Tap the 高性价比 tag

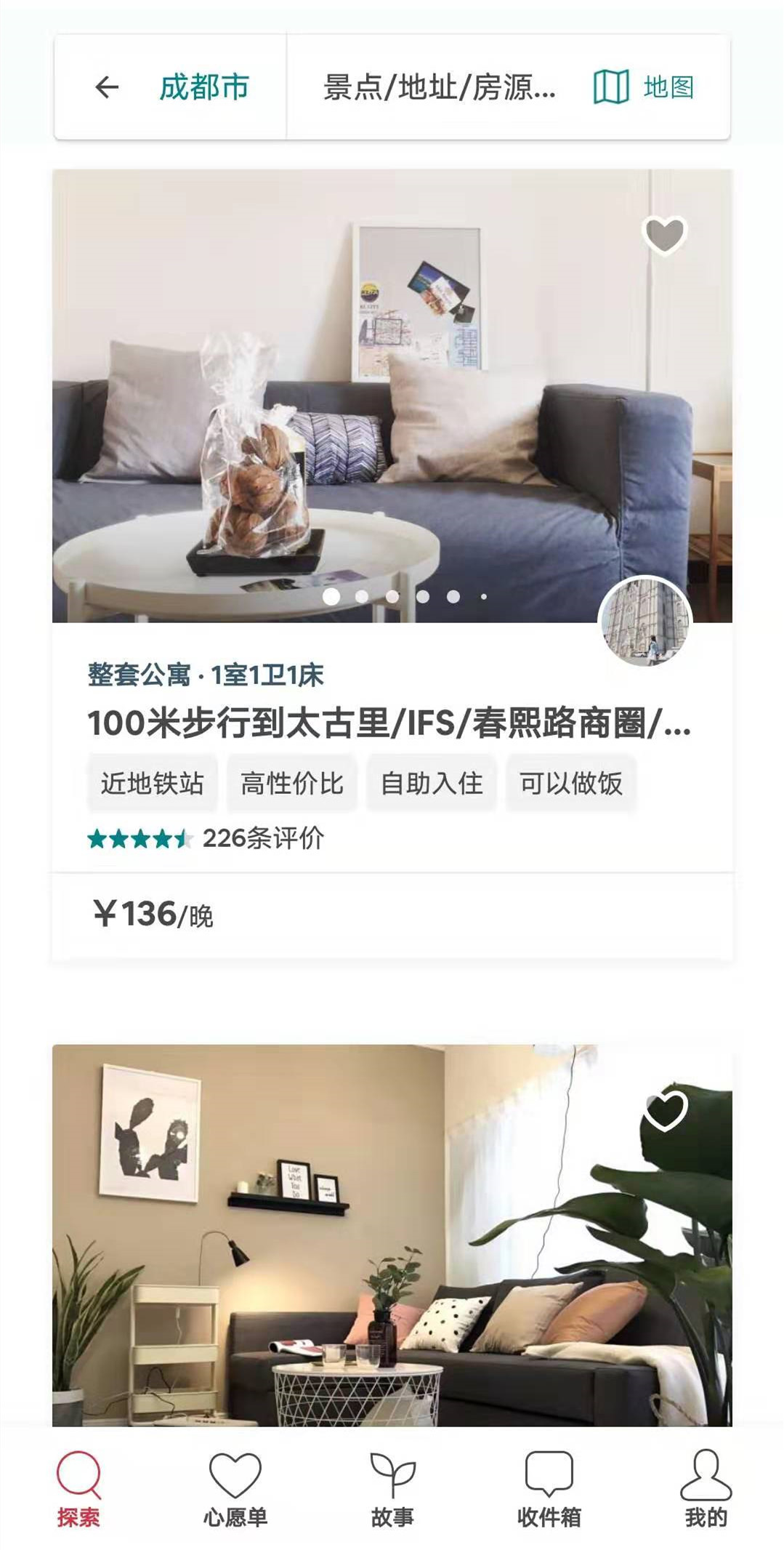point(292,783)
